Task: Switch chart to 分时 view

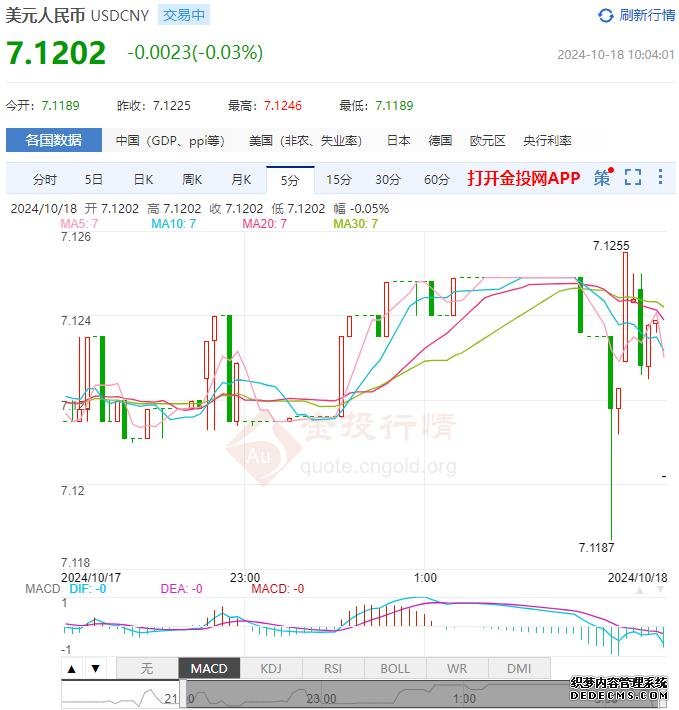Action: pyautogui.click(x=44, y=180)
